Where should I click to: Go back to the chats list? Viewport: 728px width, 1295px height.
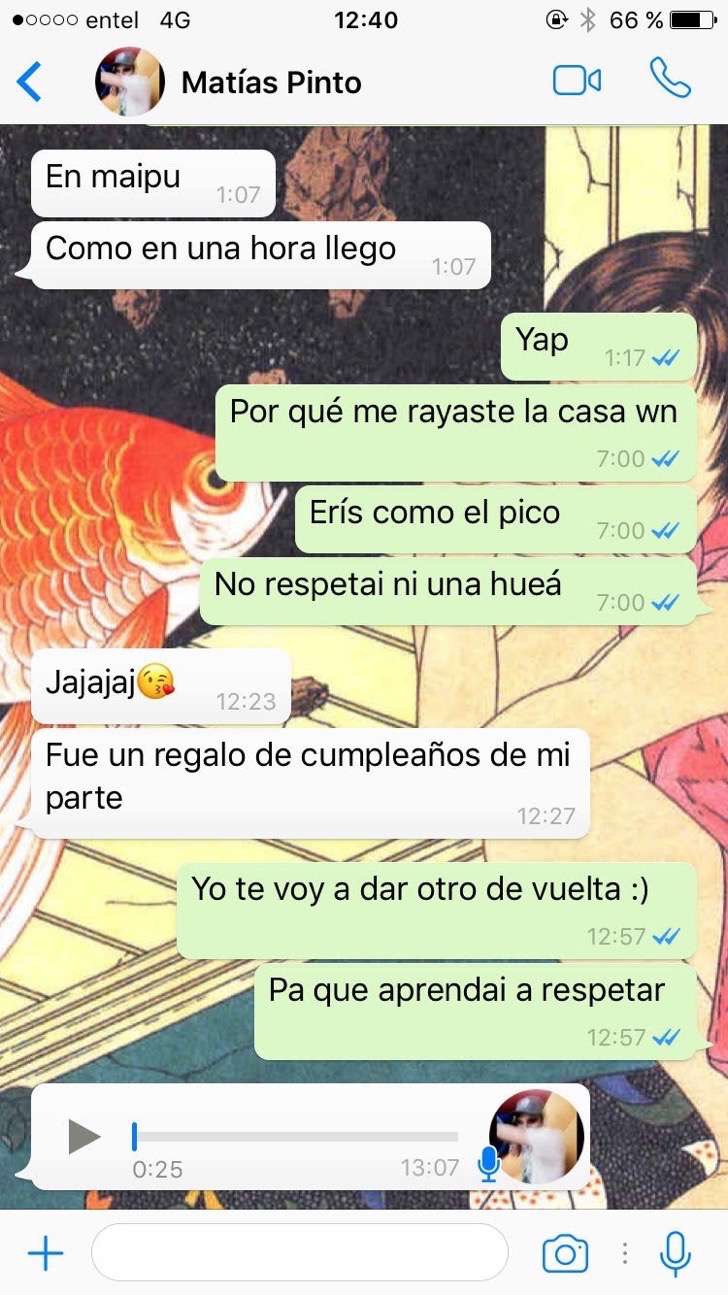(30, 81)
